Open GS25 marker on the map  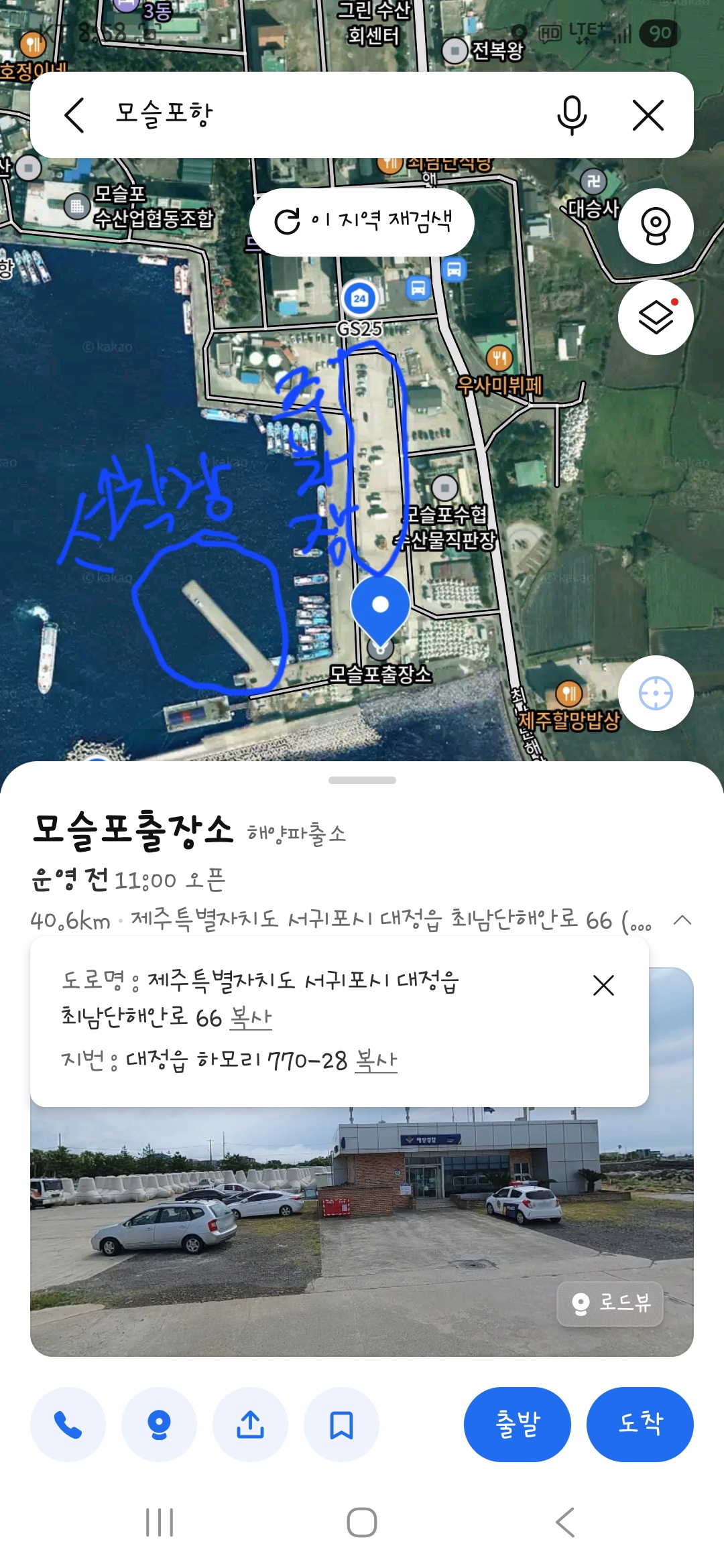(360, 300)
